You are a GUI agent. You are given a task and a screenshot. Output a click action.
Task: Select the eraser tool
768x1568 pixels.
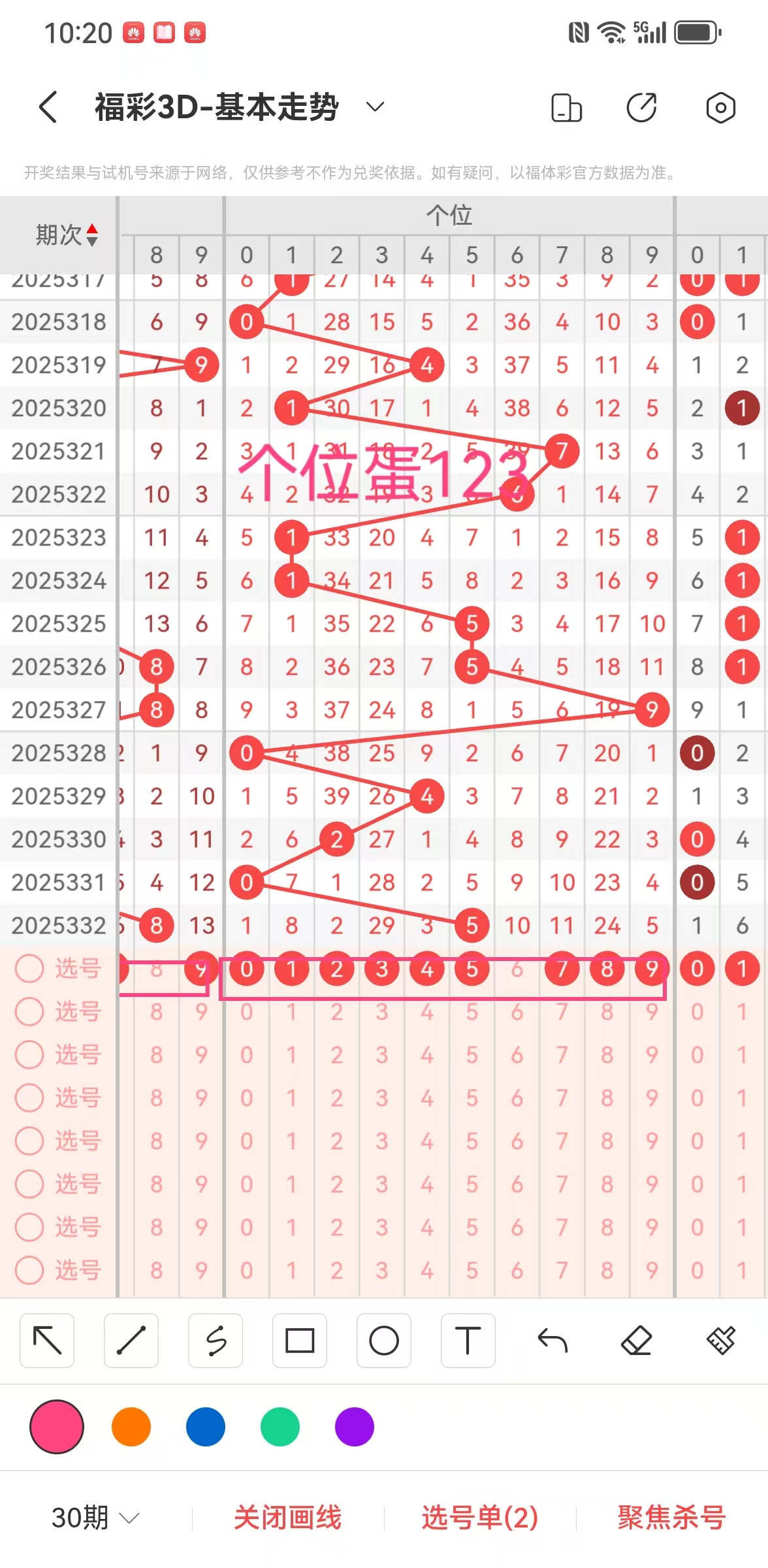click(x=636, y=1341)
